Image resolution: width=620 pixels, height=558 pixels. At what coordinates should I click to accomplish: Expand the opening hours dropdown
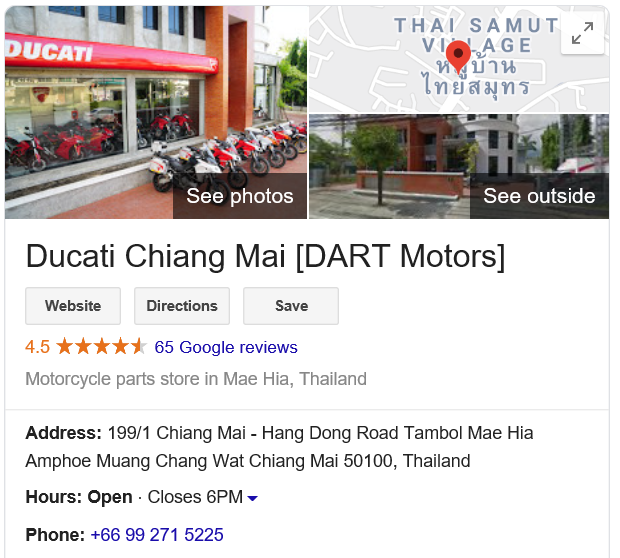253,498
